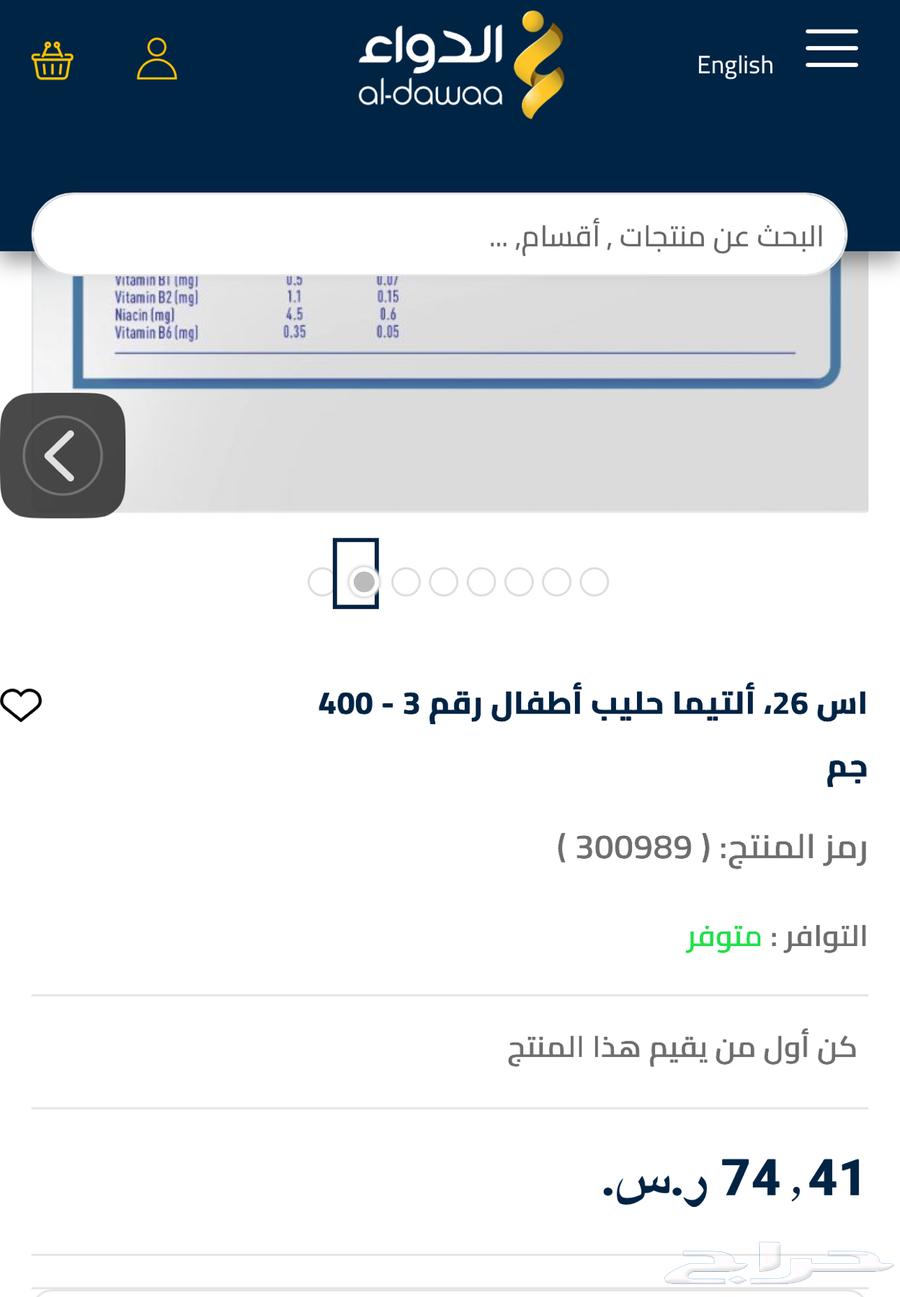The image size is (900, 1297).
Task: Open the hamburger navigation menu
Action: tap(831, 48)
